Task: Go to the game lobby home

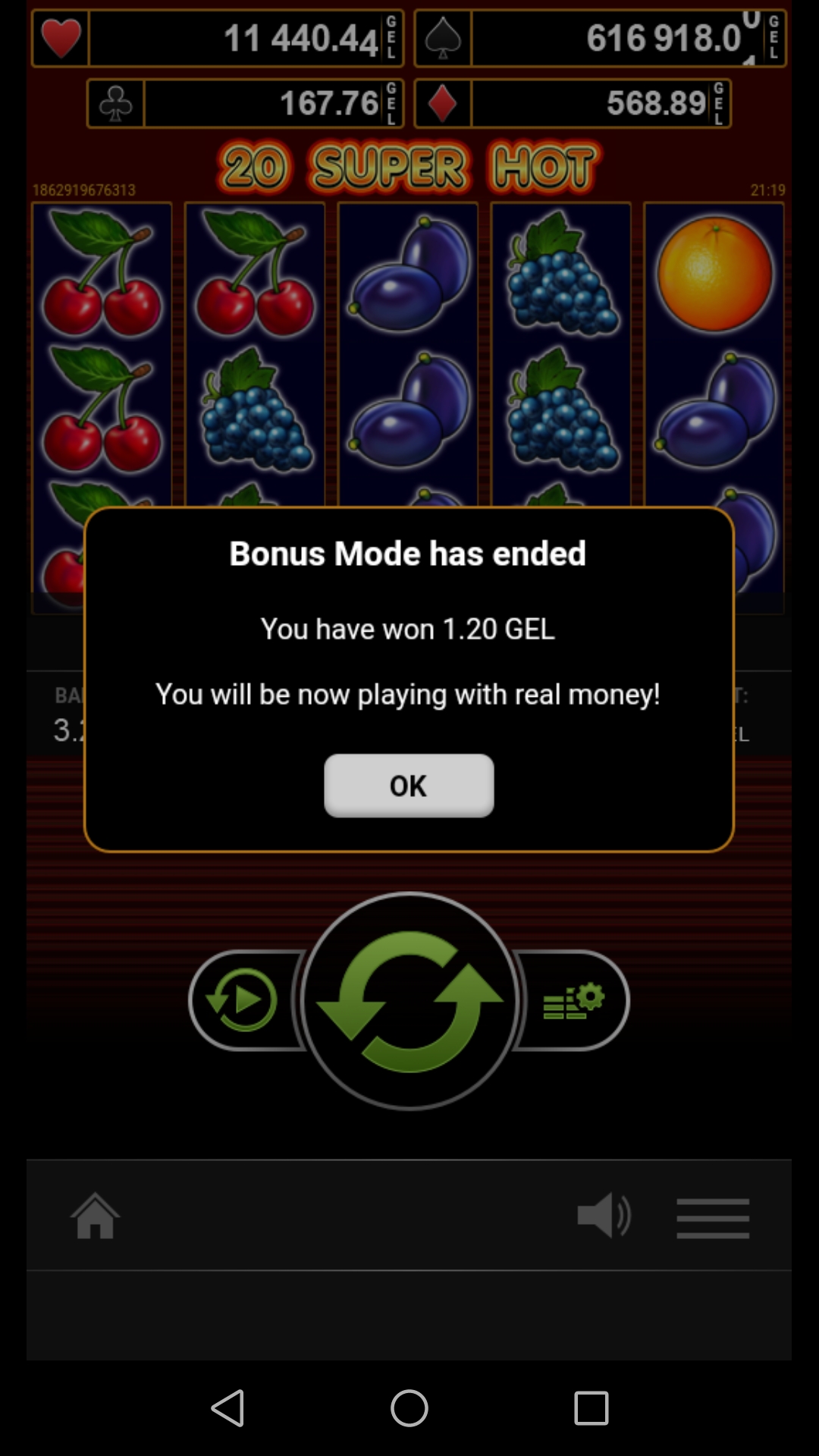Action: pos(96,1216)
